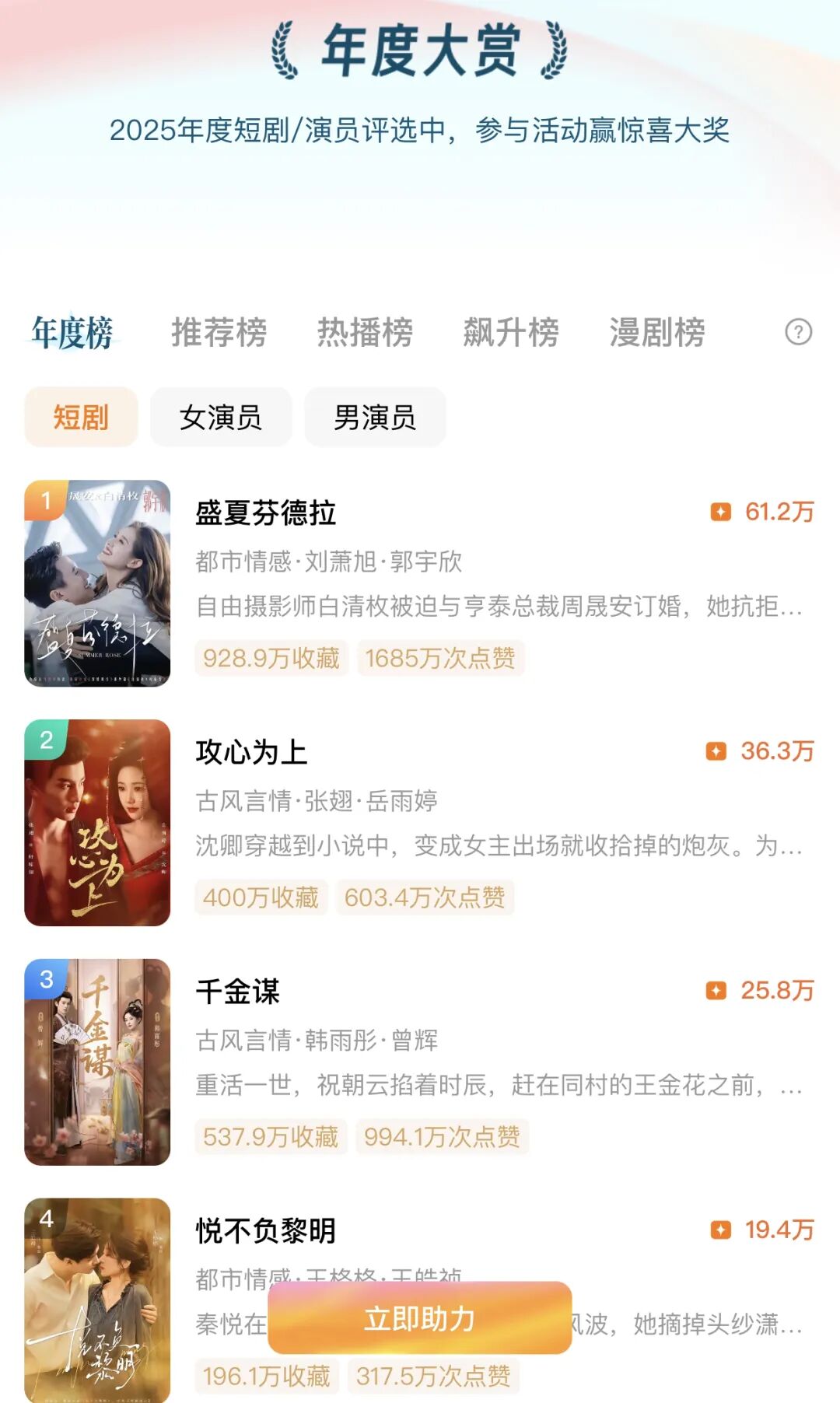840x1403 pixels.
Task: Select the 年度榜 tab
Action: click(72, 333)
